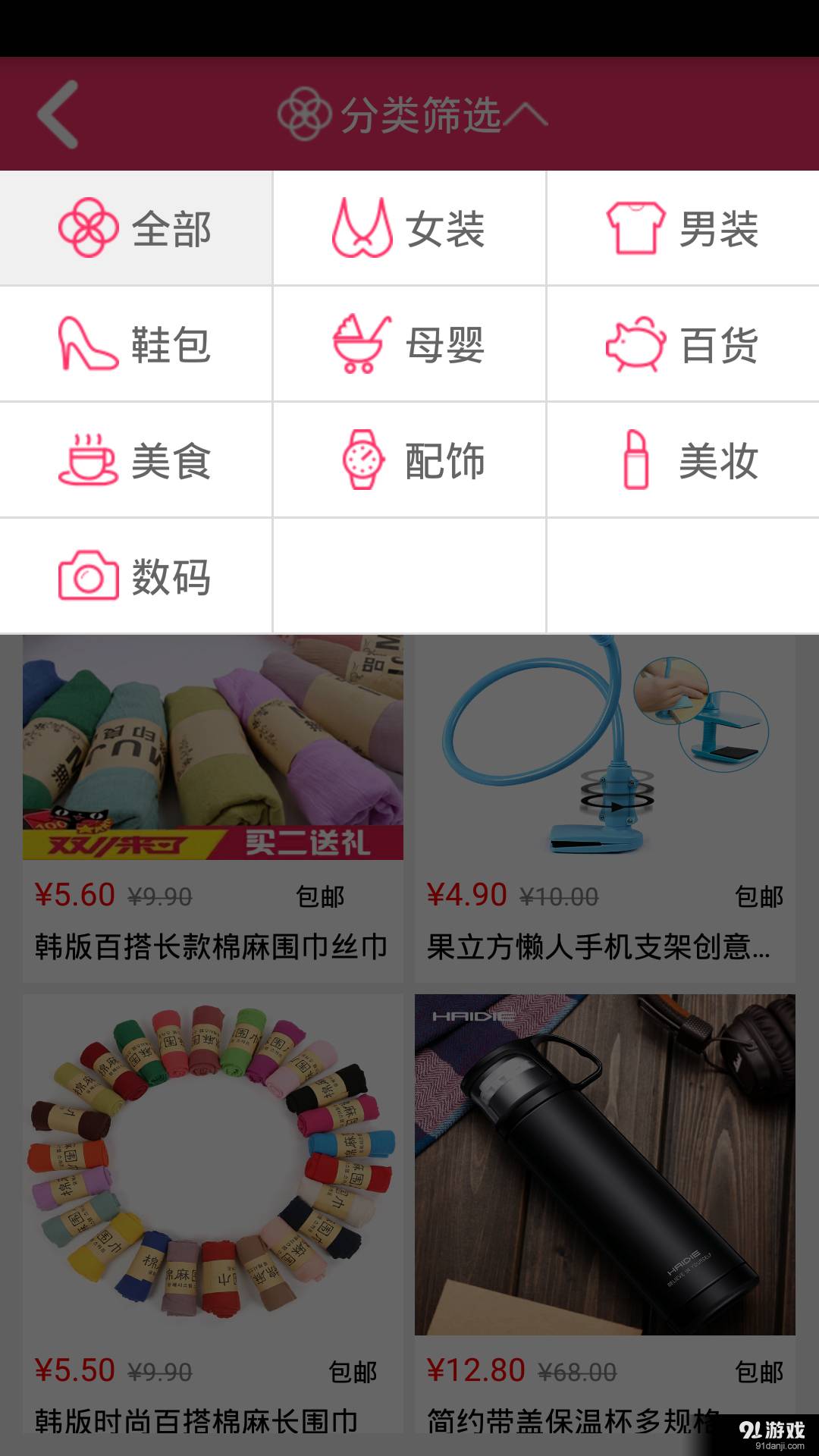Open the 鞋包 category

coord(136,344)
